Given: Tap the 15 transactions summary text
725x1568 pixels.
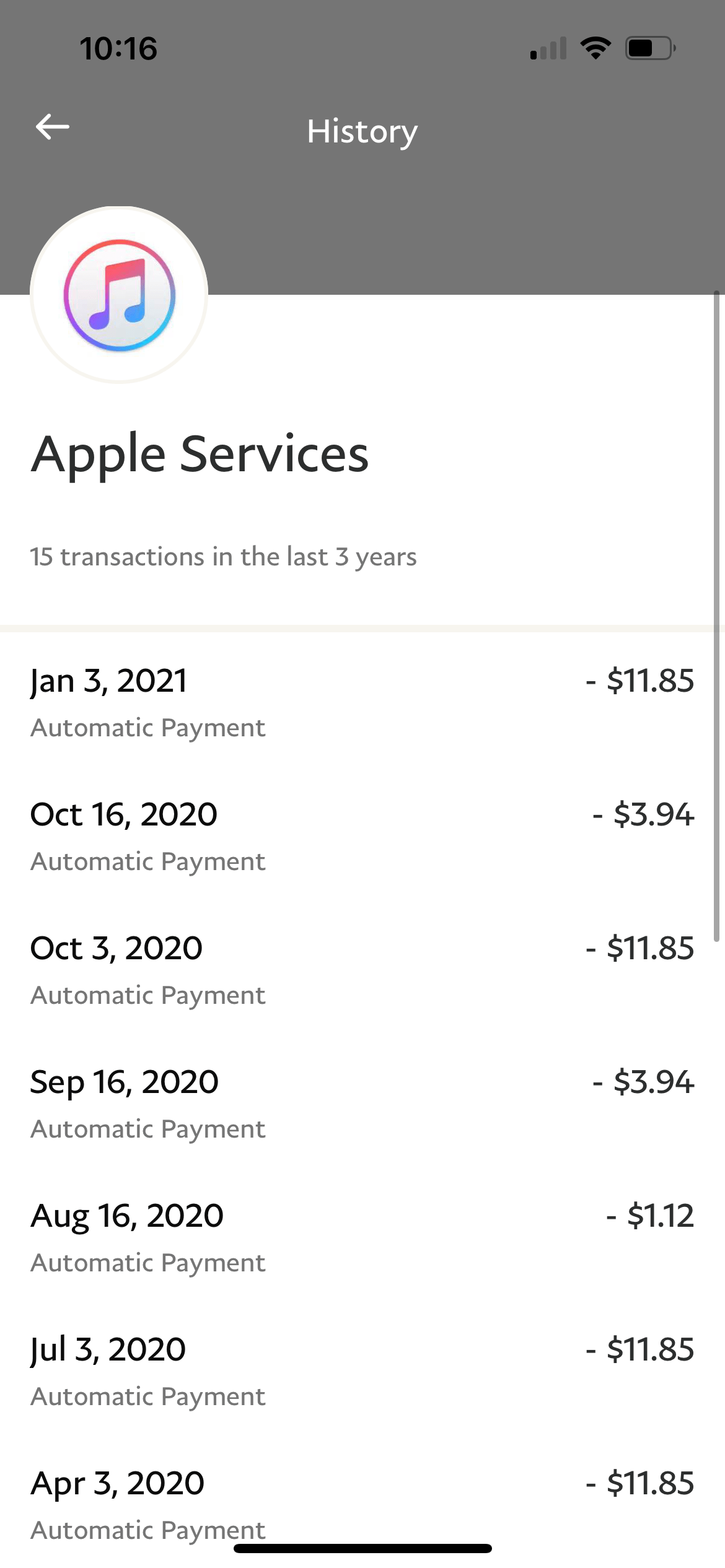Looking at the screenshot, I should pos(224,556).
